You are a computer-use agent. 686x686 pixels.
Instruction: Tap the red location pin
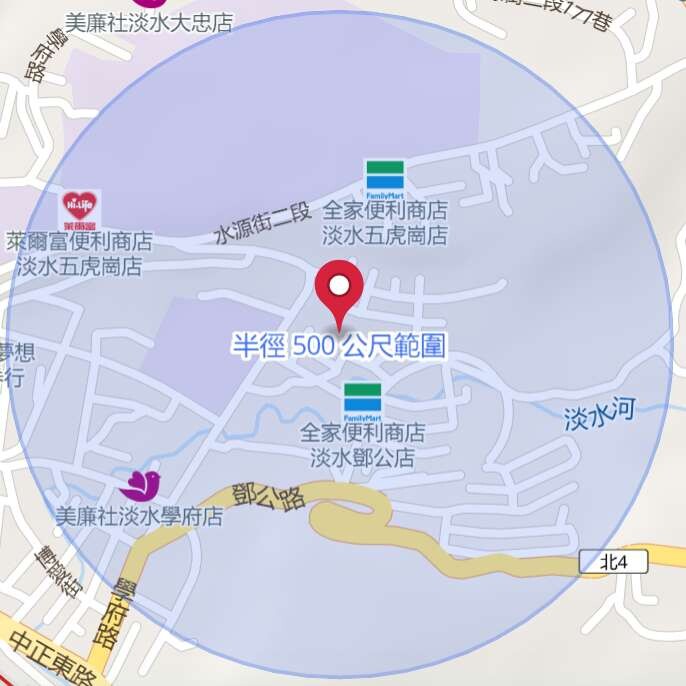coord(339,288)
